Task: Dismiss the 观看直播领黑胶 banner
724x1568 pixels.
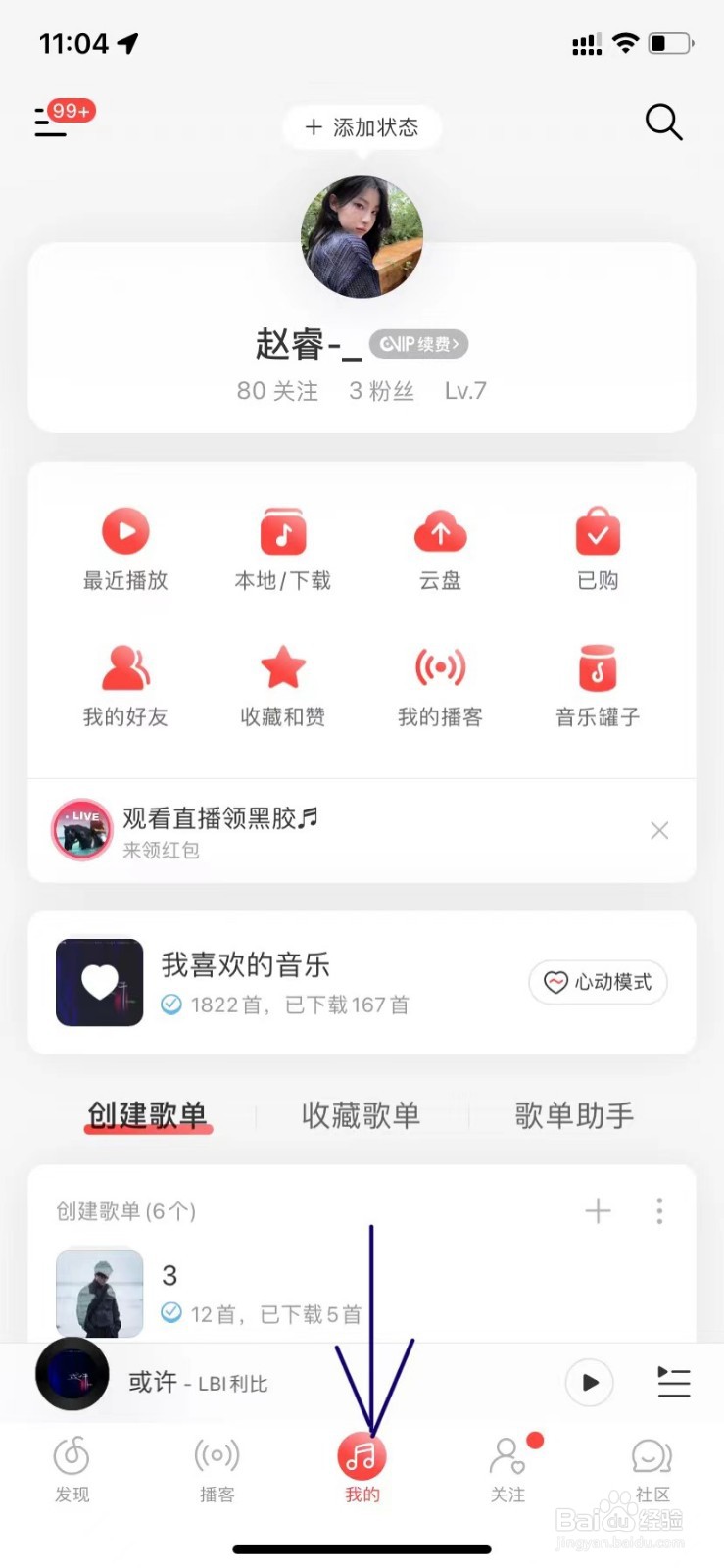Action: (x=659, y=831)
